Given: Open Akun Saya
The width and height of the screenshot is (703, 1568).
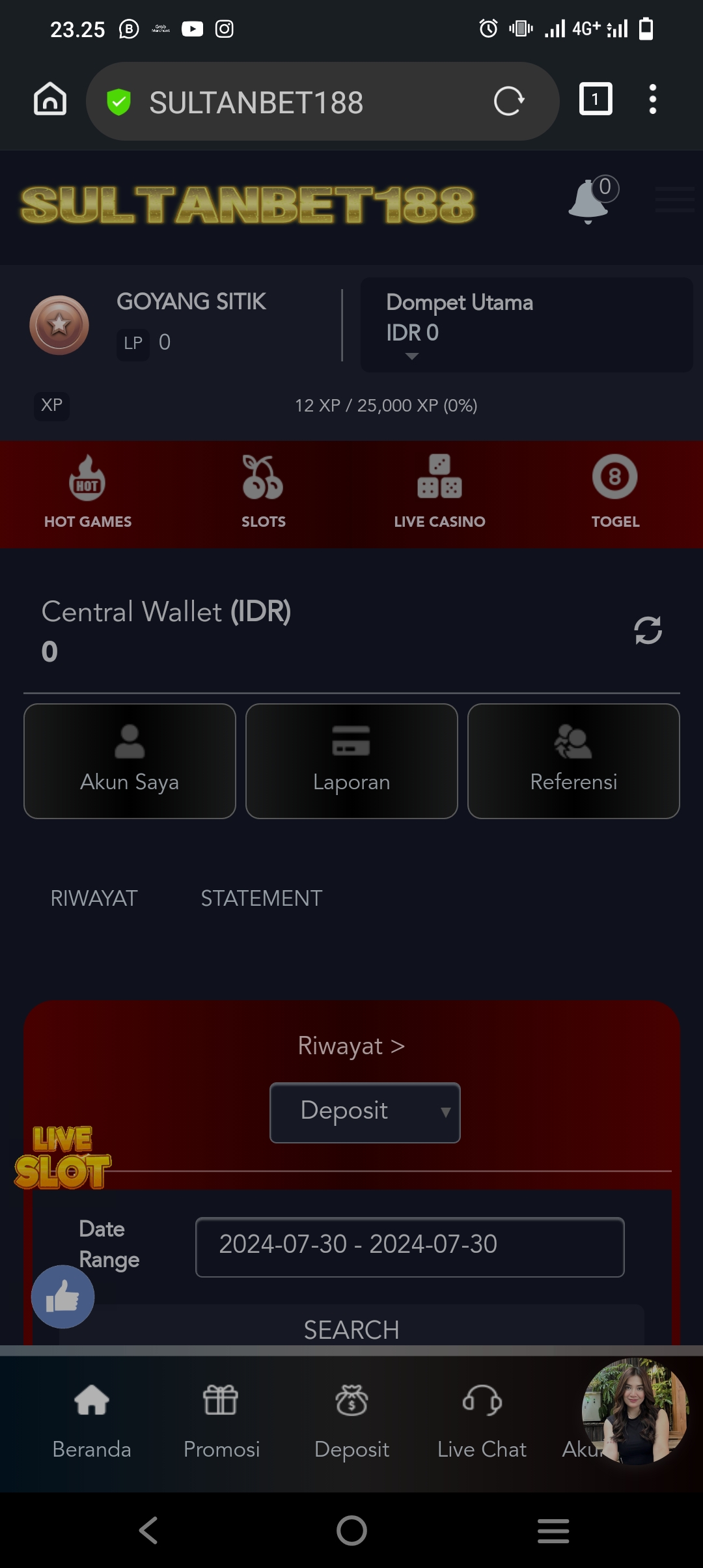Looking at the screenshot, I should tap(130, 761).
